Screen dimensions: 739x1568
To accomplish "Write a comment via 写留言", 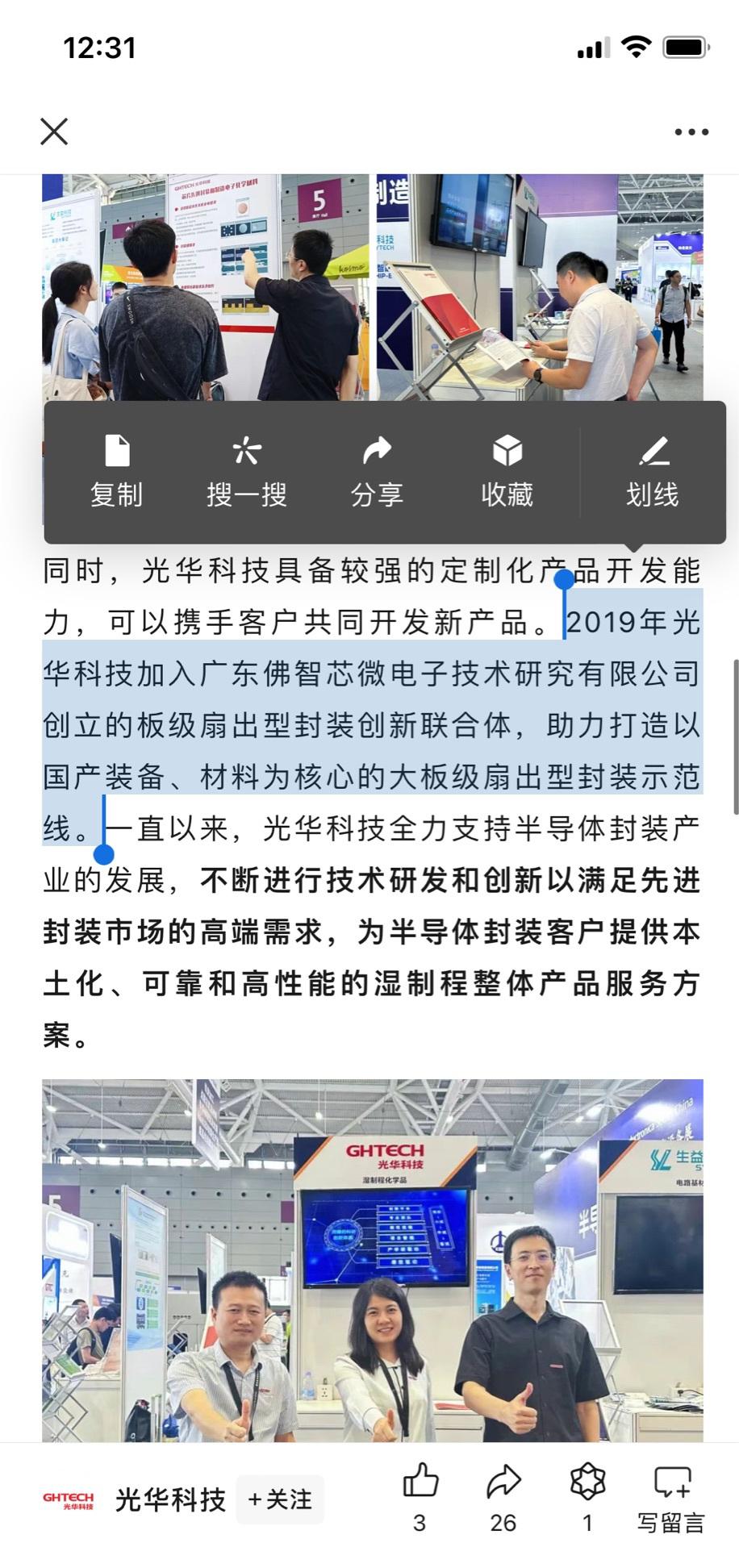I will click(x=671, y=1496).
